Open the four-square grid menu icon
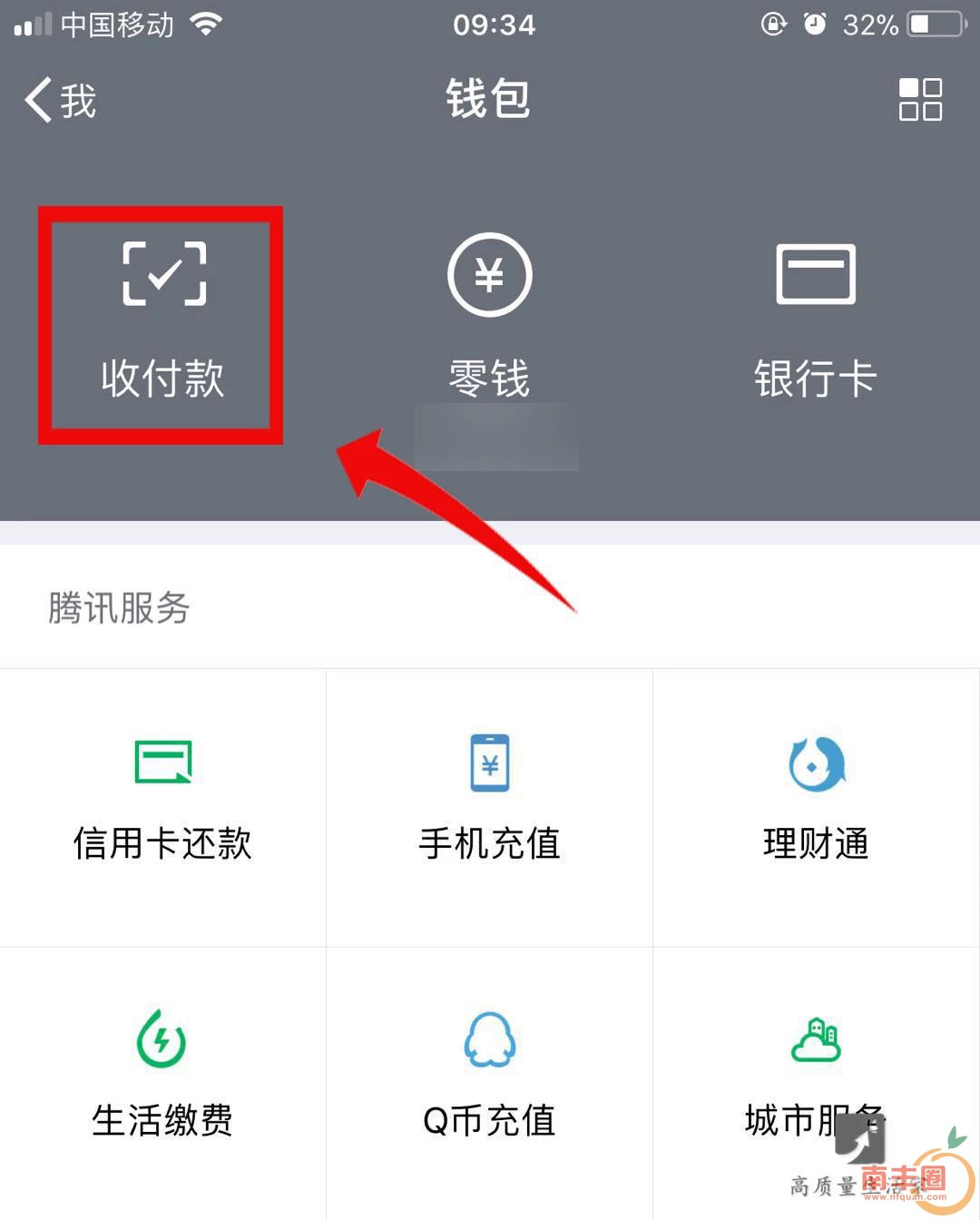Image resolution: width=980 pixels, height=1220 pixels. click(x=919, y=100)
